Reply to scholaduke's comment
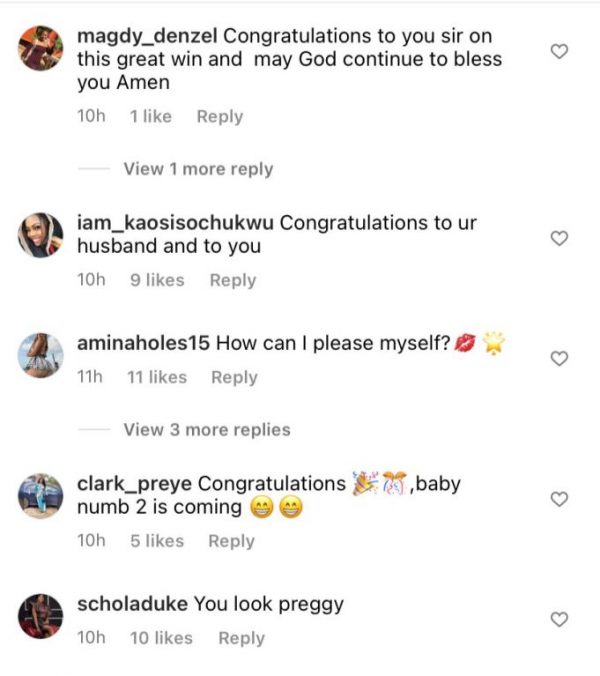This screenshot has width=600, height=676. point(240,638)
